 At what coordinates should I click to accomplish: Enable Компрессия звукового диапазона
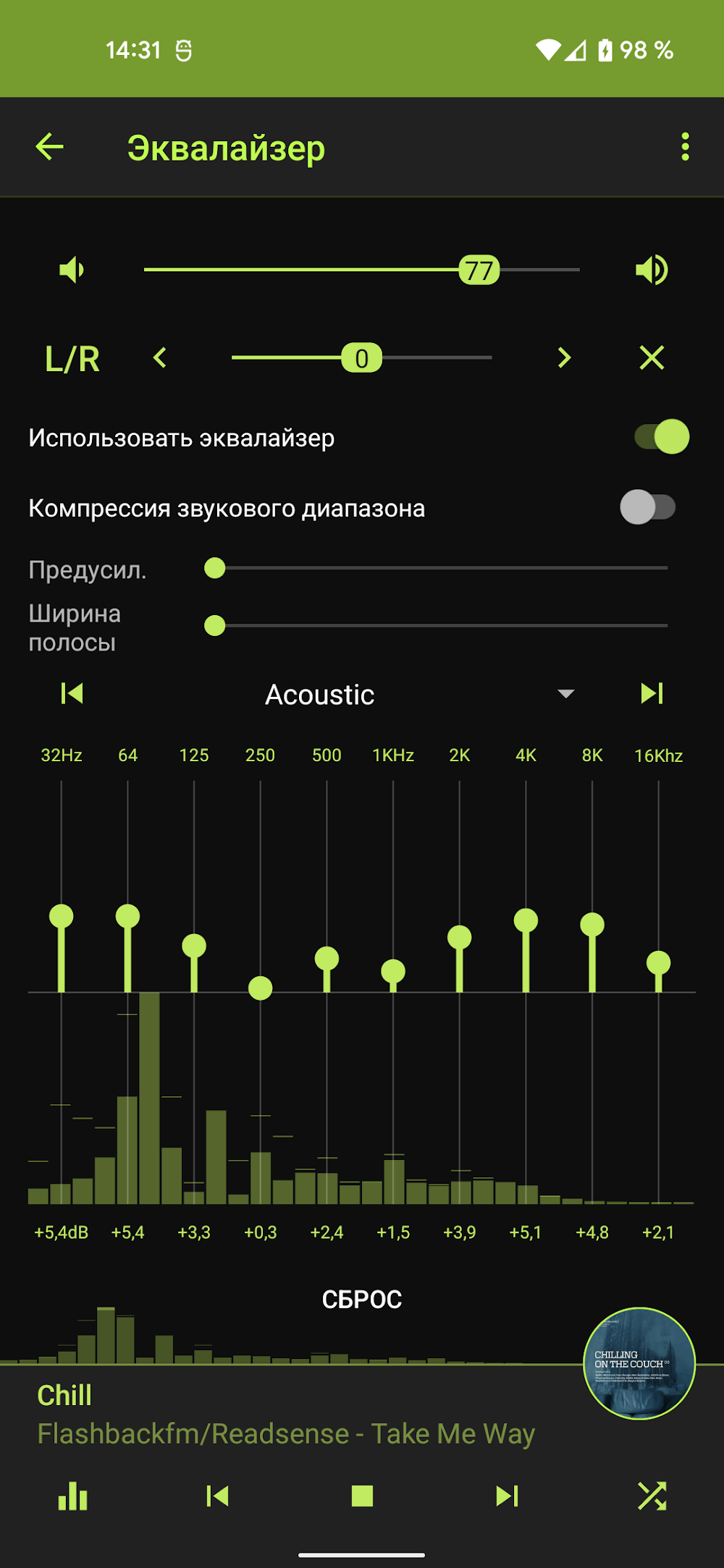648,507
